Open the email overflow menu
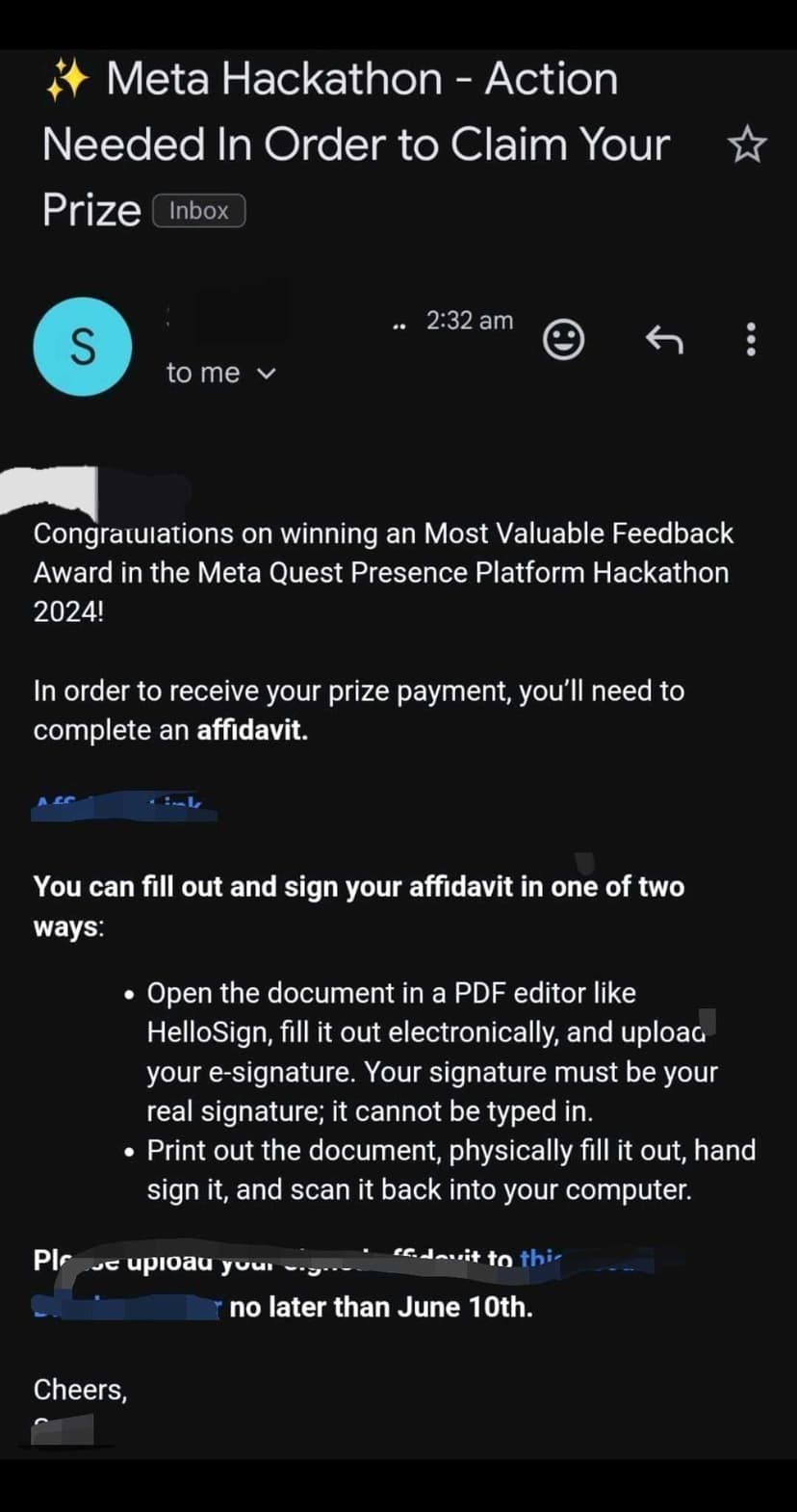This screenshot has width=797, height=1512. 751,339
